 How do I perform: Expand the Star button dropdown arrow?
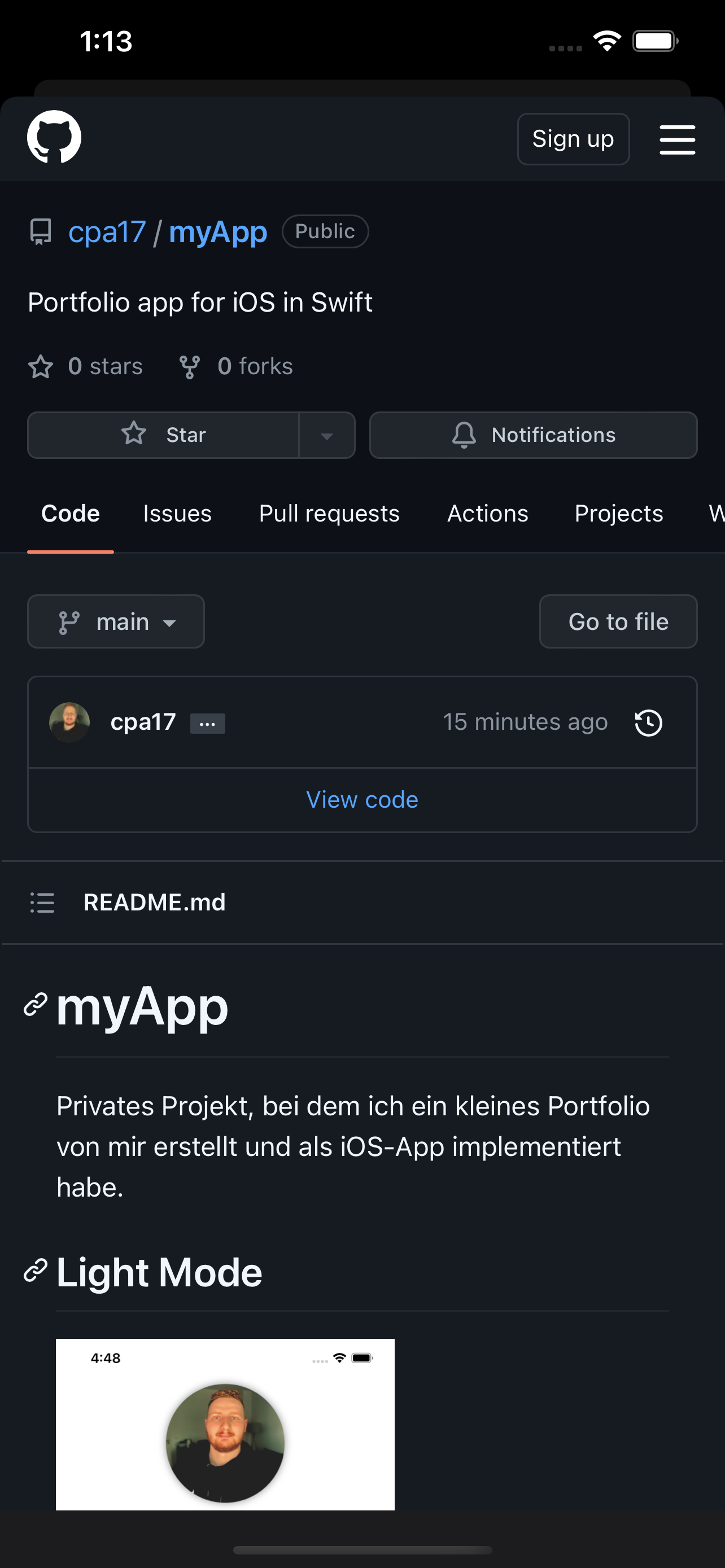(x=327, y=435)
